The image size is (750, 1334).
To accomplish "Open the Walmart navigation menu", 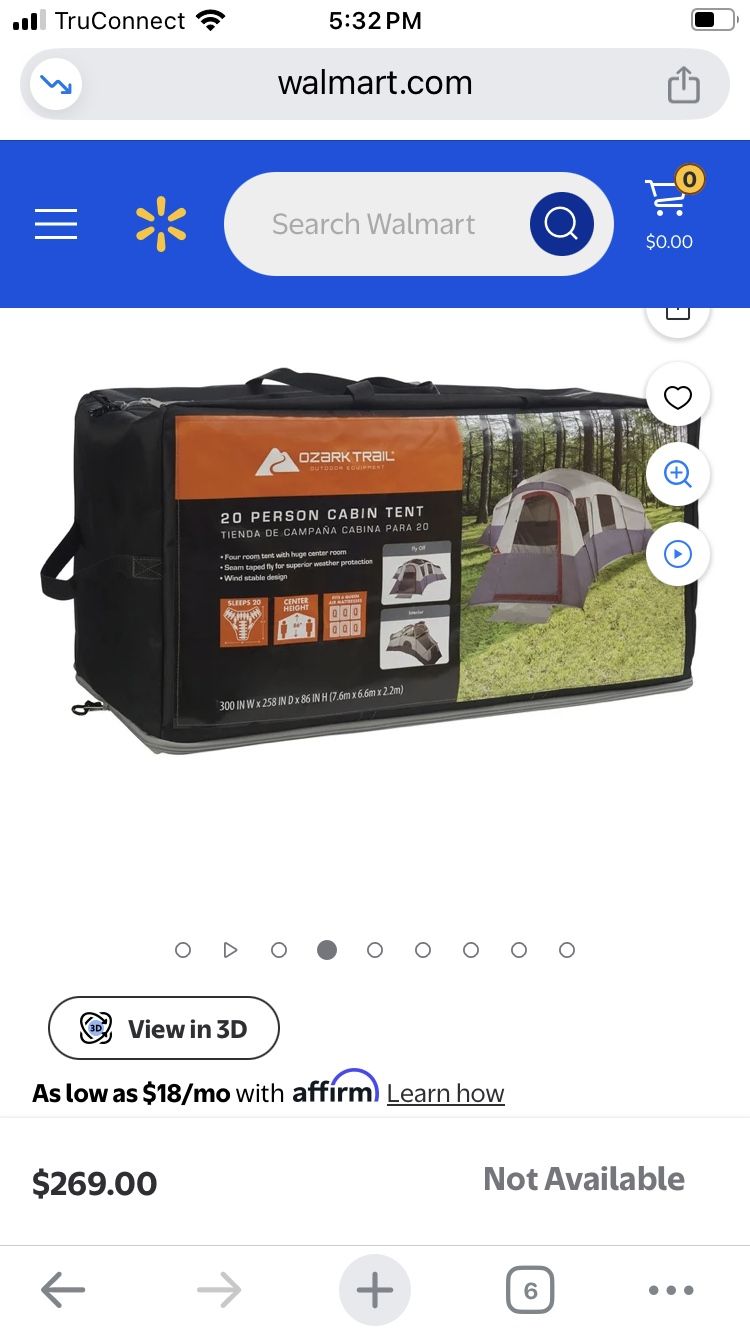I will coord(56,224).
